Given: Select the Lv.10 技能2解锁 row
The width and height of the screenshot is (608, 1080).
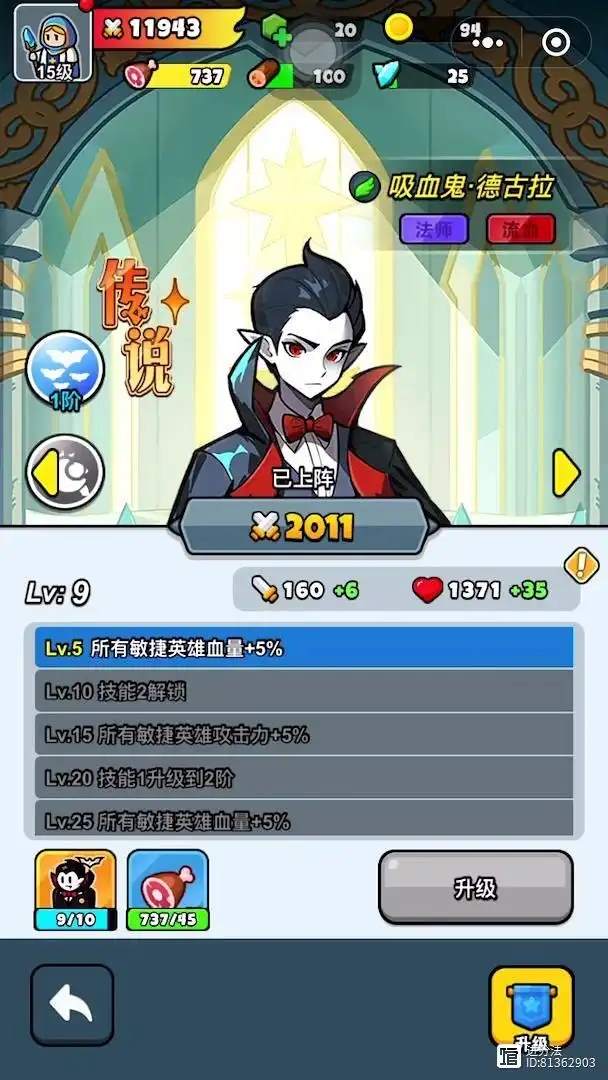Looking at the screenshot, I should [x=304, y=691].
